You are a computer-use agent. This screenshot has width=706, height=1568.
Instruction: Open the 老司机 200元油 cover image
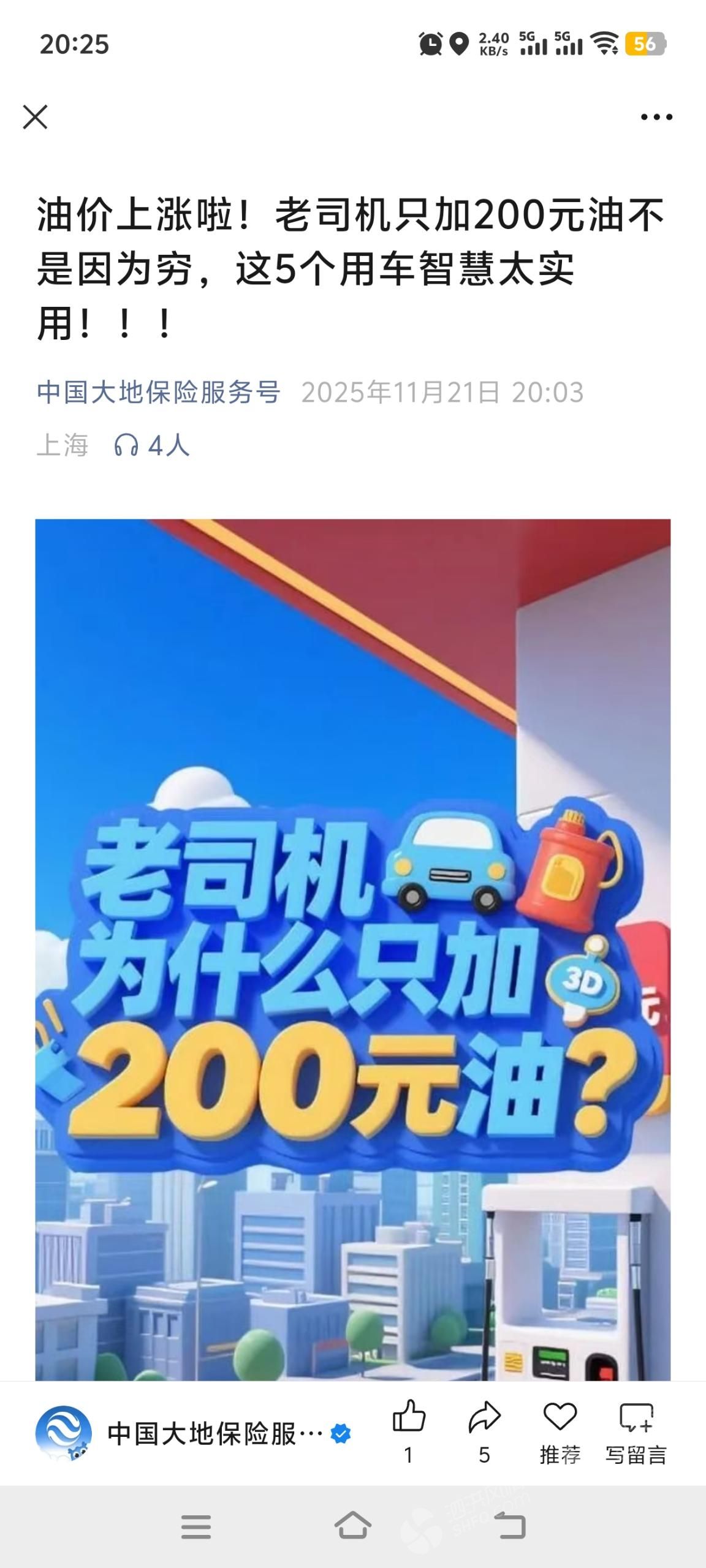pos(352,949)
